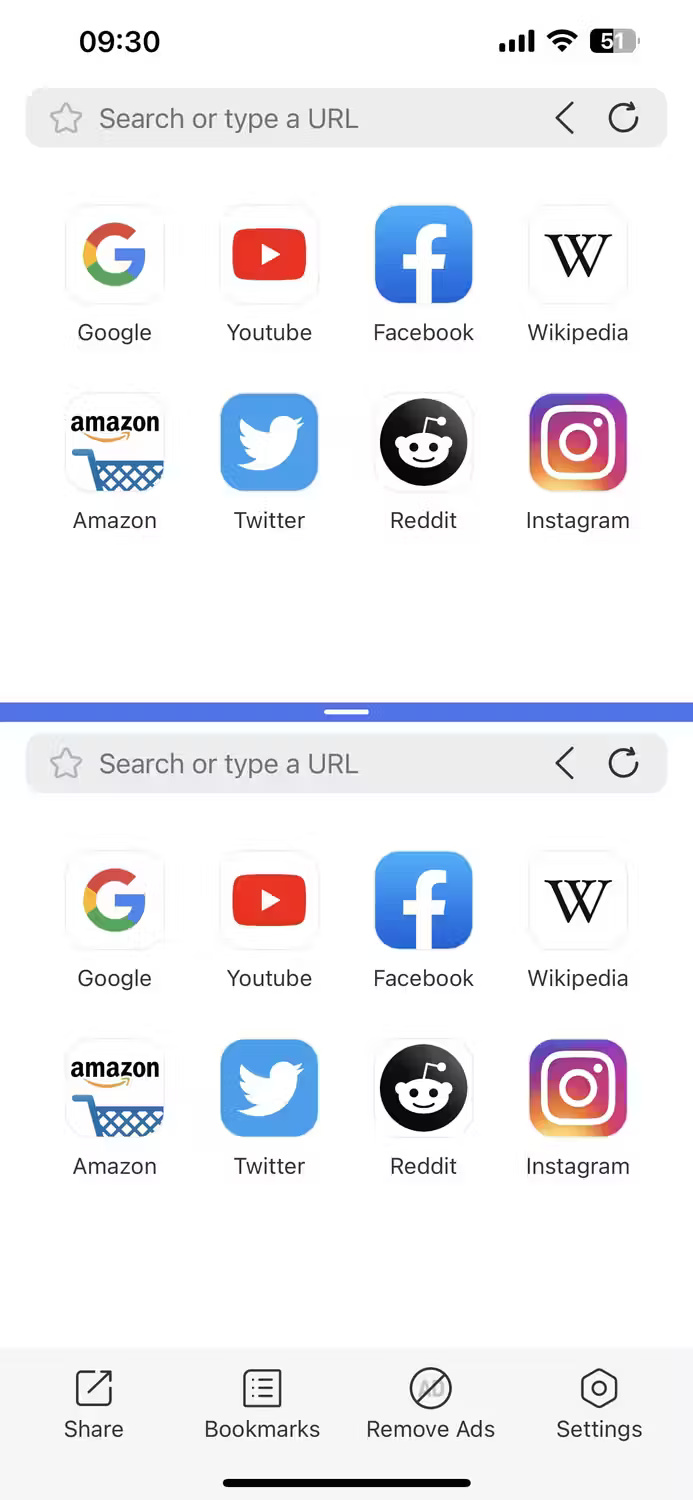Screen dimensions: 693x1500
Task: Launch Twitter shortcut in the top pane
Action: click(x=269, y=443)
